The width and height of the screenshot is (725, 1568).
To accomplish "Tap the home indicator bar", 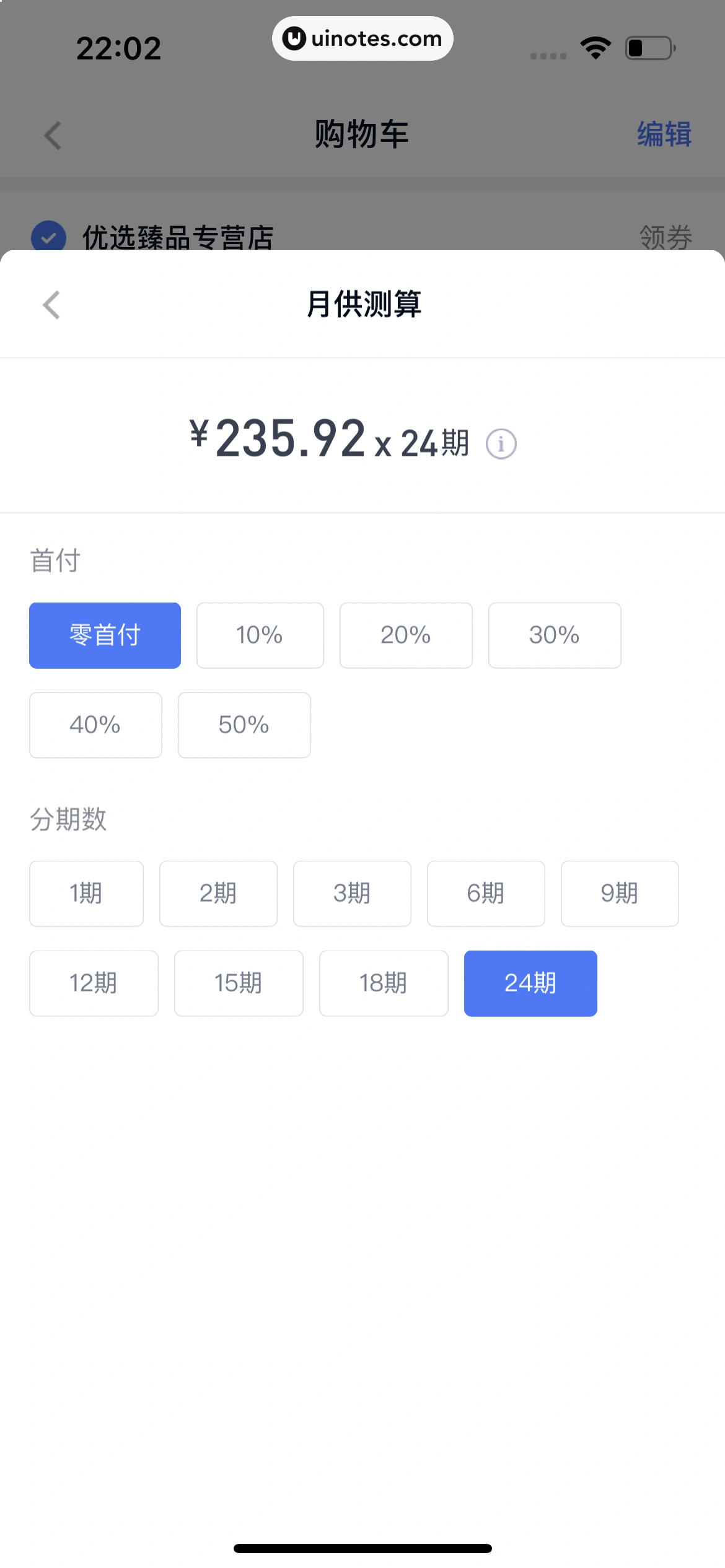I will (x=362, y=1548).
